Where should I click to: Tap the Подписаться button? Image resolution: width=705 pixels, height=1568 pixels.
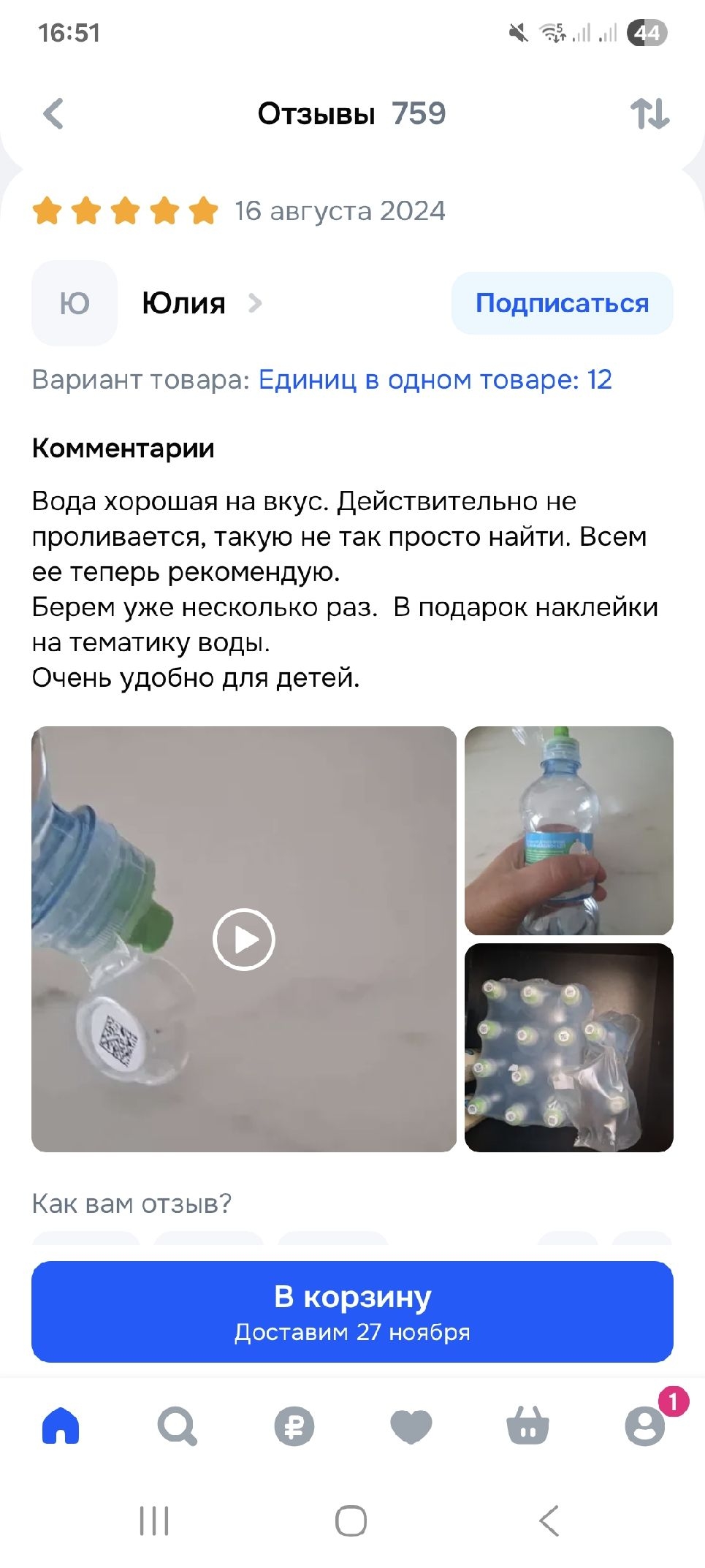(x=562, y=303)
